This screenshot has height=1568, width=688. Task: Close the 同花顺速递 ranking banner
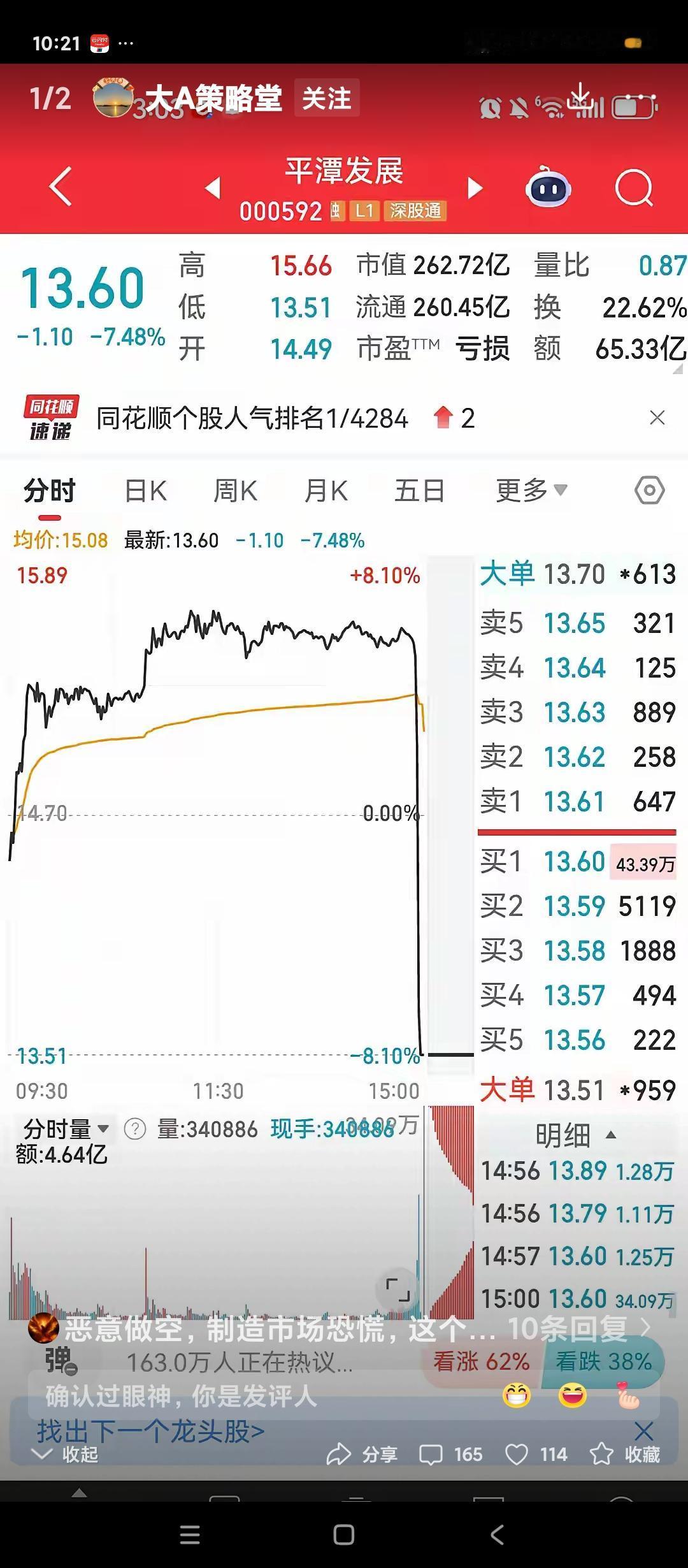click(657, 418)
